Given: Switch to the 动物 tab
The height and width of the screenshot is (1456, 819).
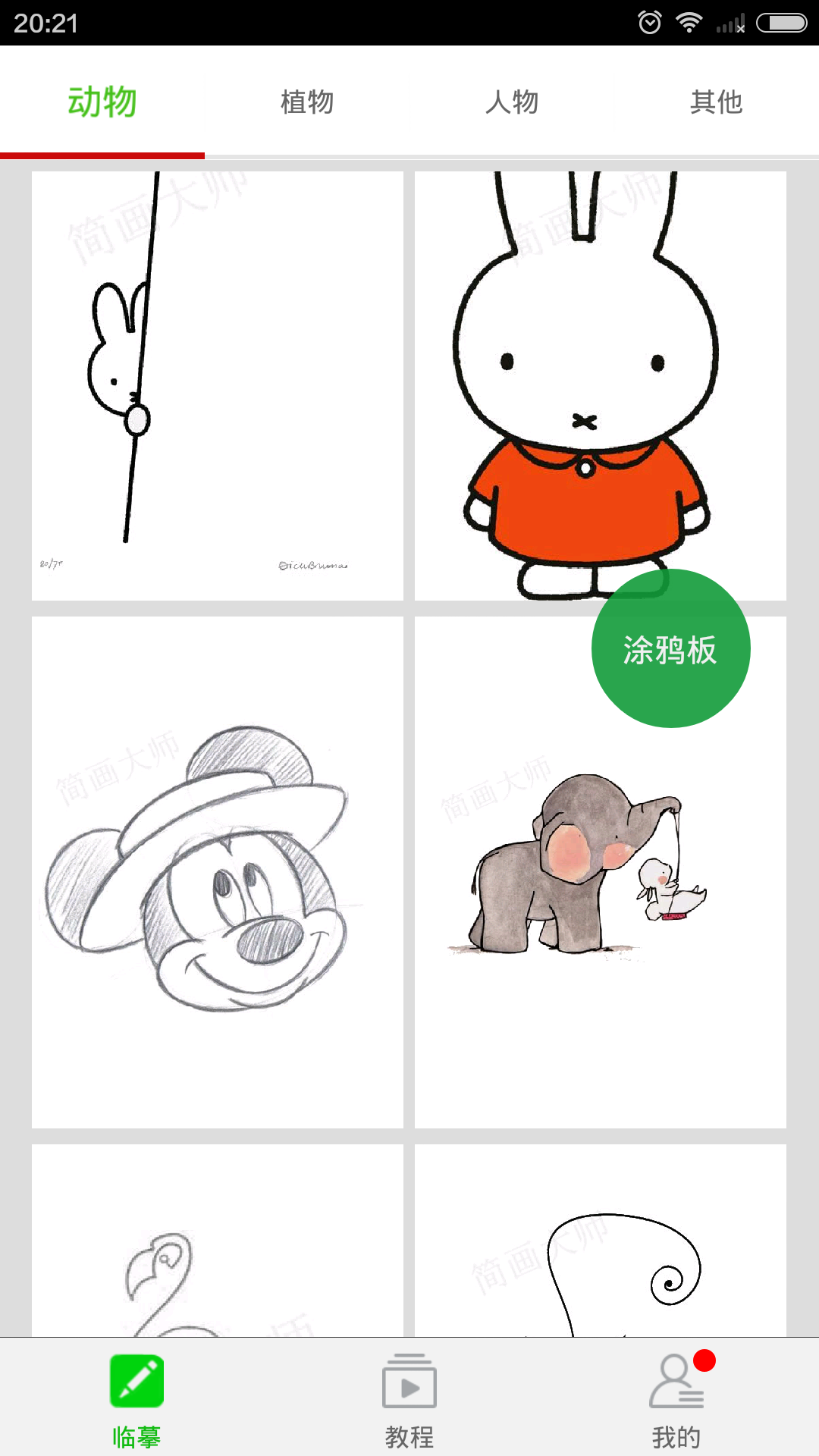Looking at the screenshot, I should tap(102, 102).
